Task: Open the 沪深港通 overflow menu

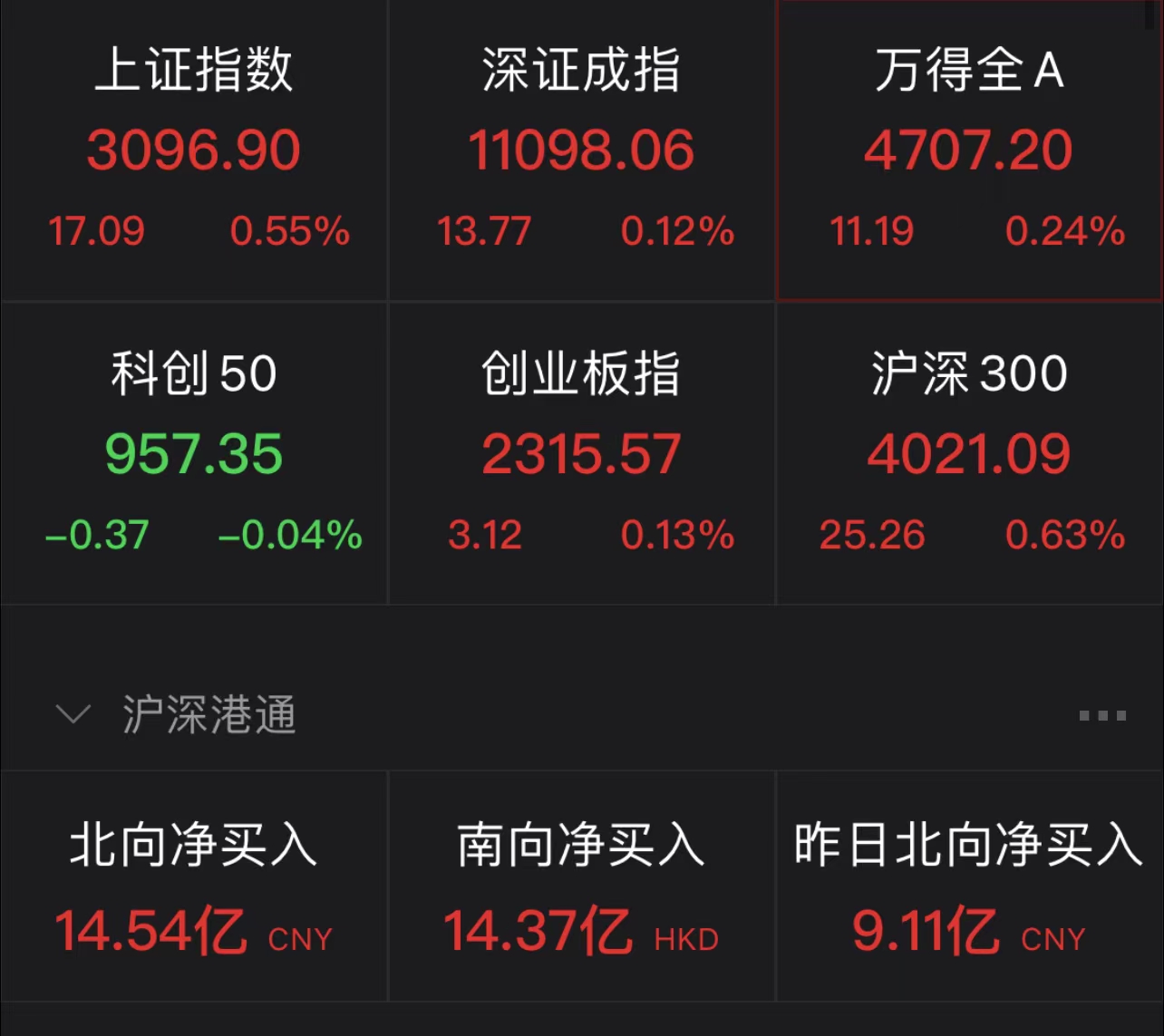Action: click(x=1102, y=715)
